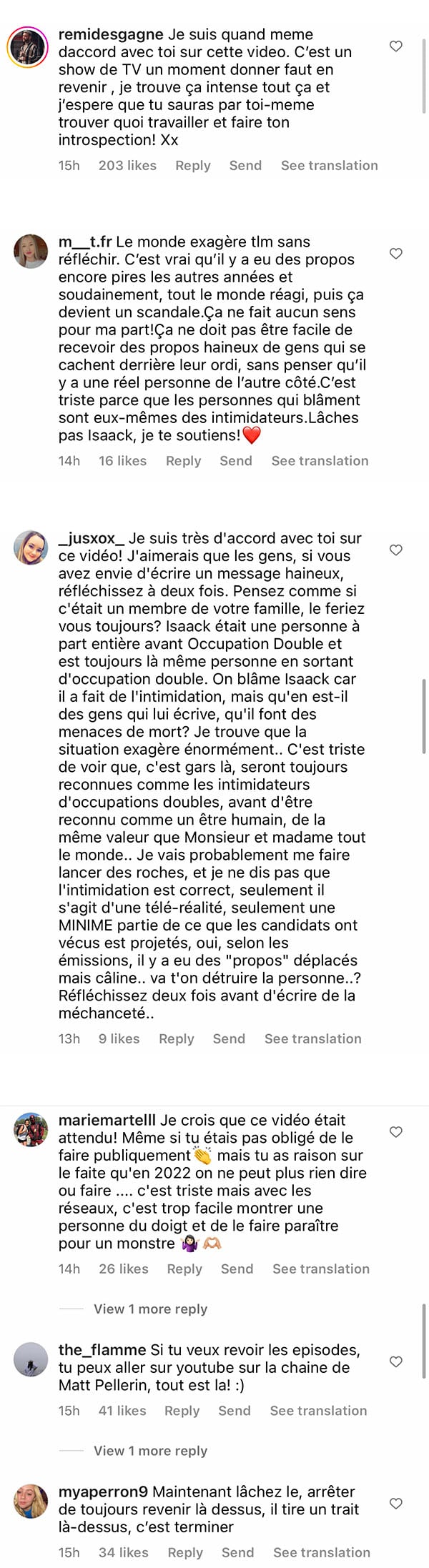View who liked remidesgagne's comment, 203 likes
Image resolution: width=429 pixels, height=1568 pixels.
(x=127, y=165)
